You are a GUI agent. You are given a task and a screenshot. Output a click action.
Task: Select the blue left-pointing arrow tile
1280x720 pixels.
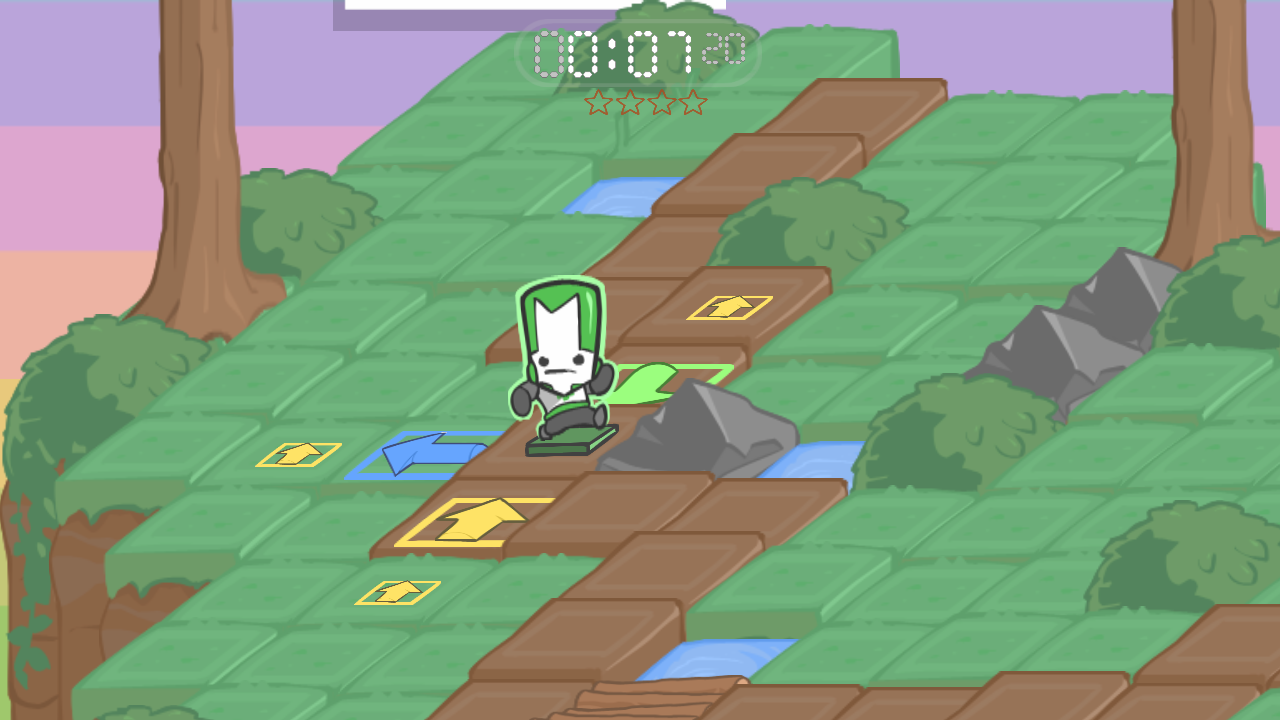pos(427,455)
